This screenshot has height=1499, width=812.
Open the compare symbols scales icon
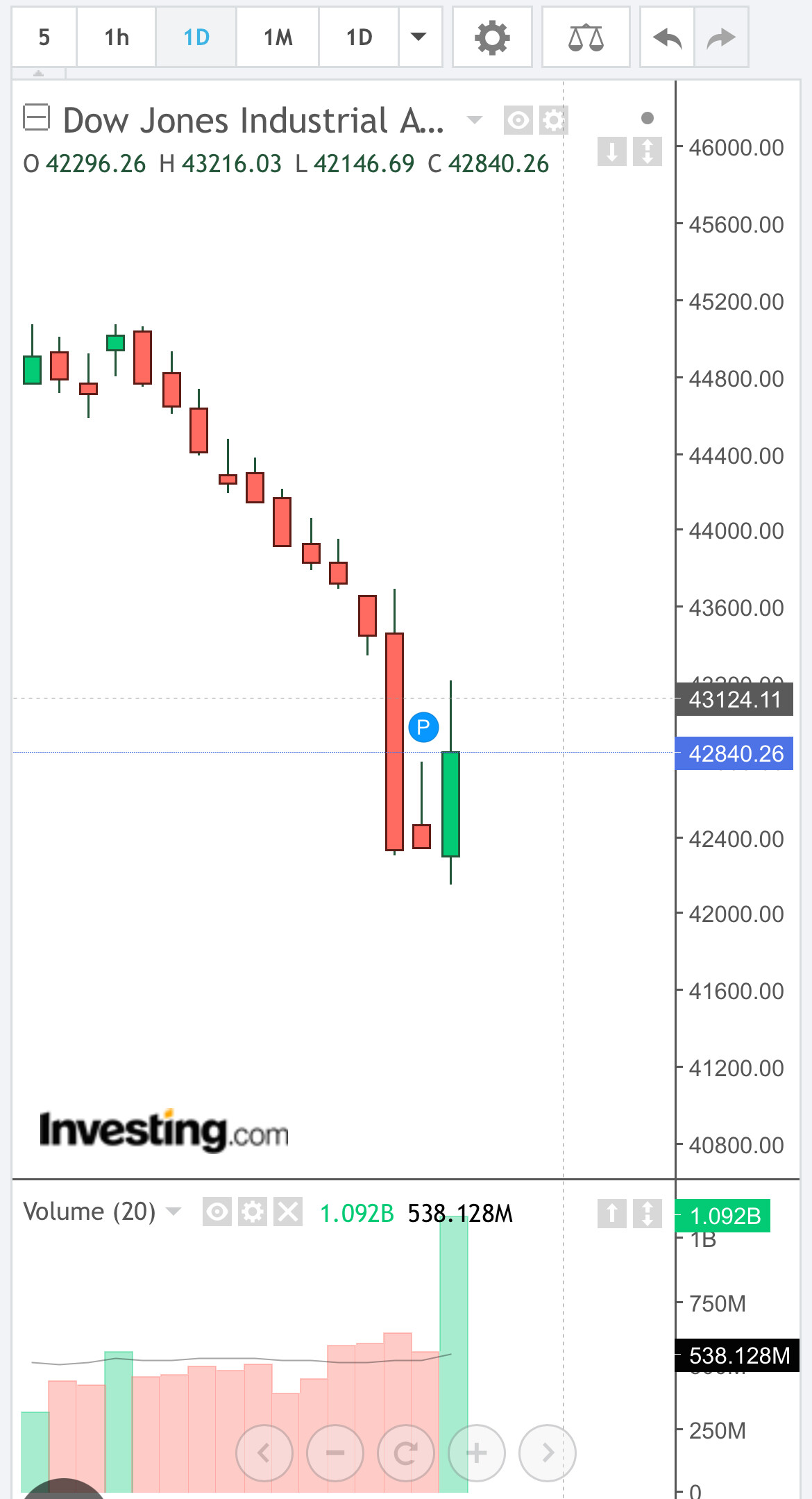pyautogui.click(x=585, y=37)
